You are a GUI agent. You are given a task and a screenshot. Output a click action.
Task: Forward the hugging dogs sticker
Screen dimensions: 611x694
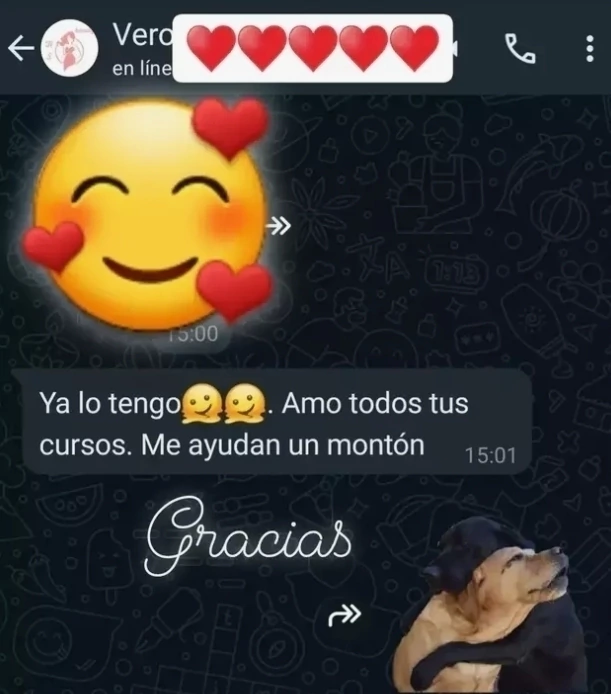(345, 614)
